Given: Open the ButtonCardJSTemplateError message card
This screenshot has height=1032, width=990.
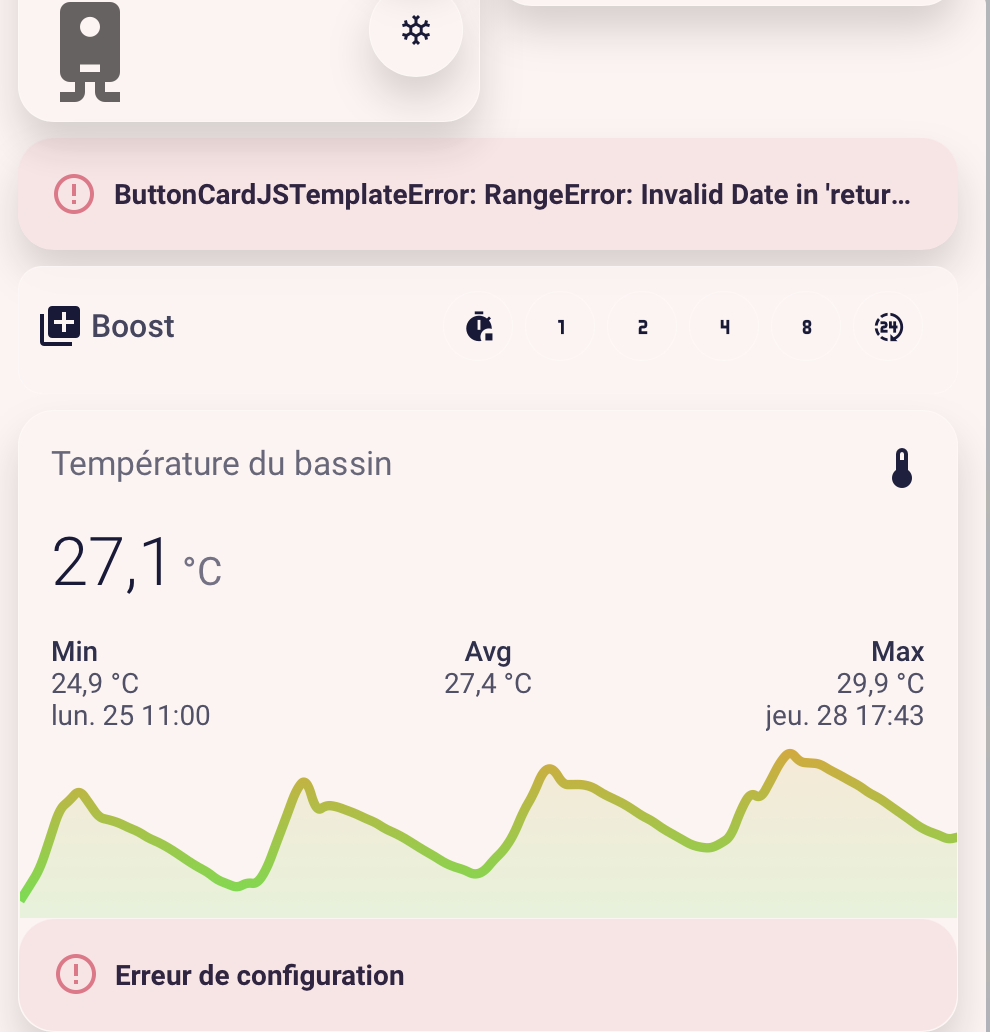Looking at the screenshot, I should click(x=488, y=194).
